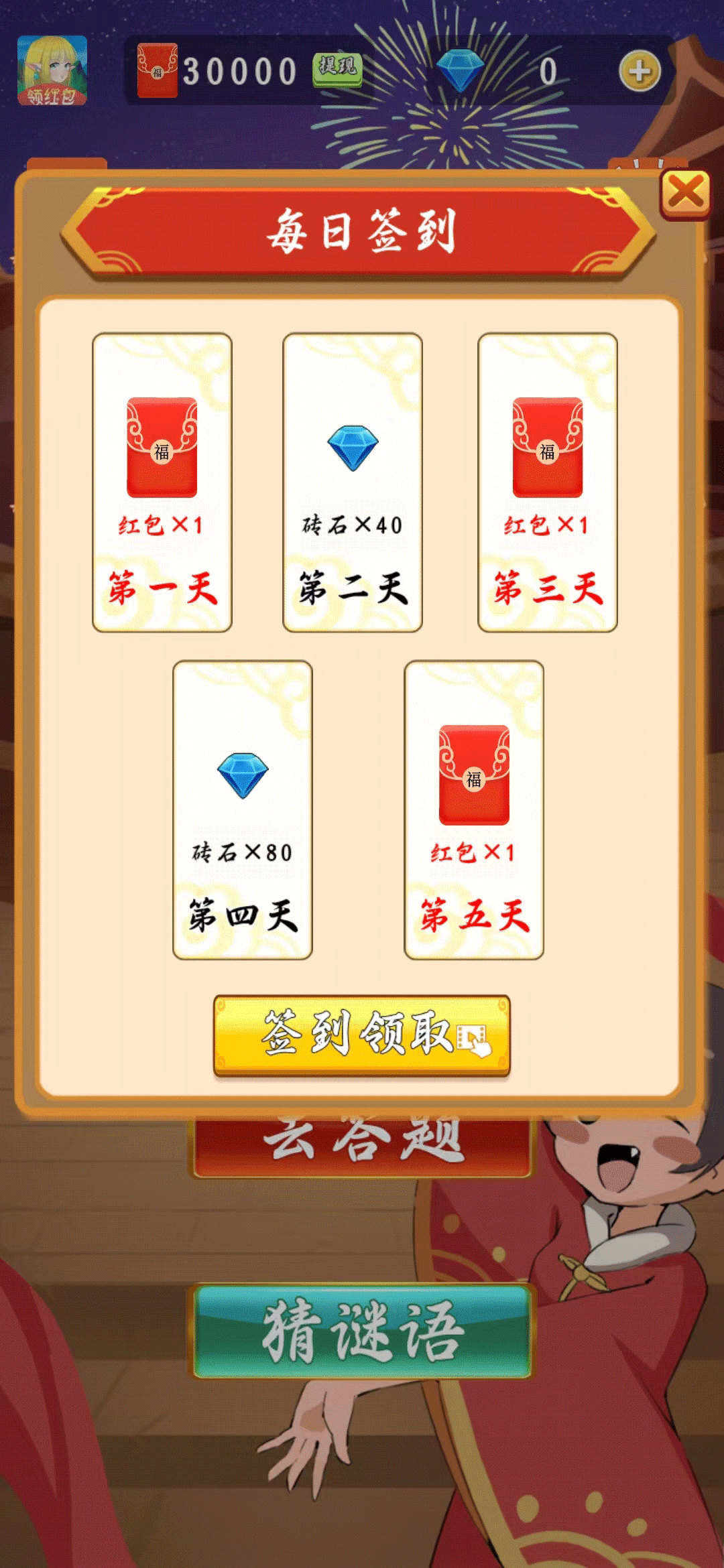Tap the 提现 withdraw button

(x=337, y=69)
